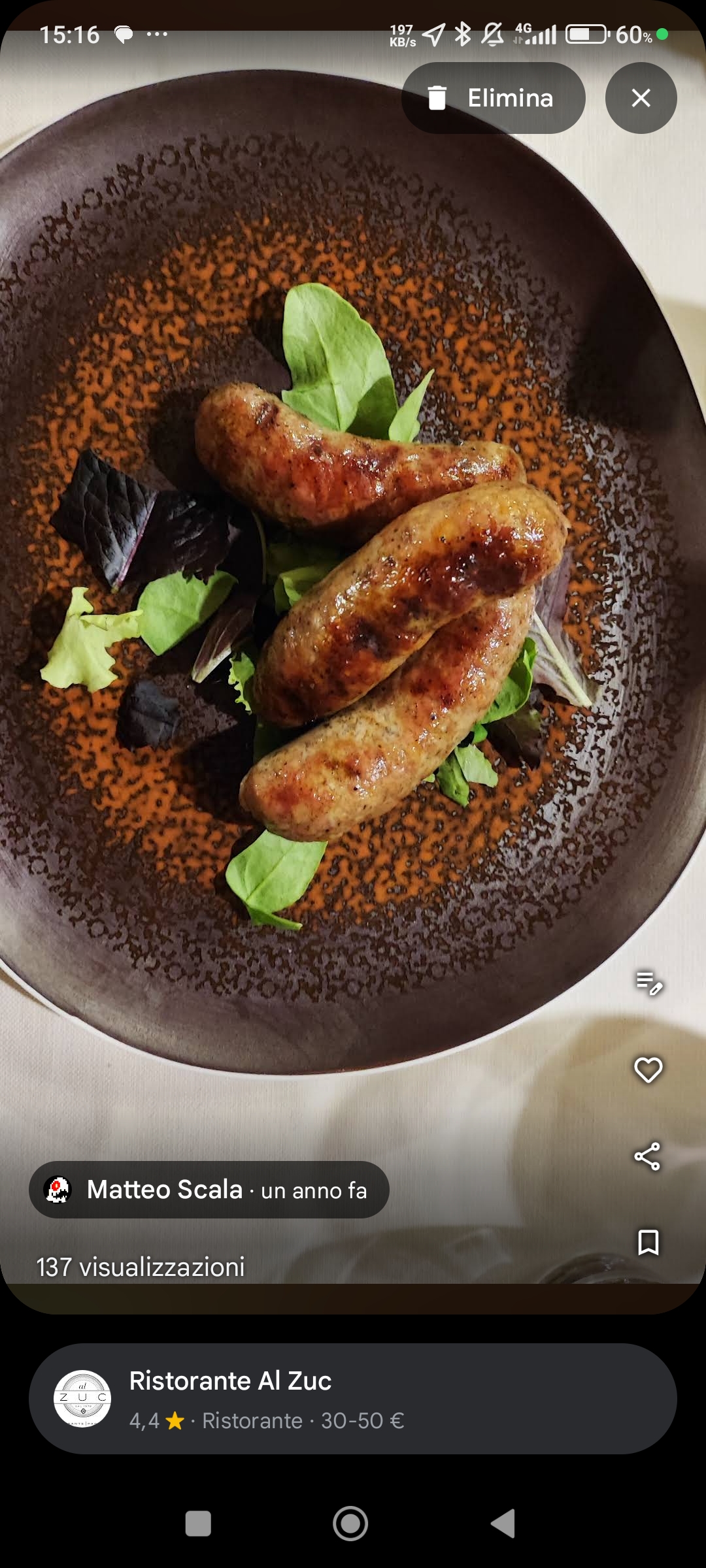
Task: Go back using the system back button
Action: (503, 1524)
